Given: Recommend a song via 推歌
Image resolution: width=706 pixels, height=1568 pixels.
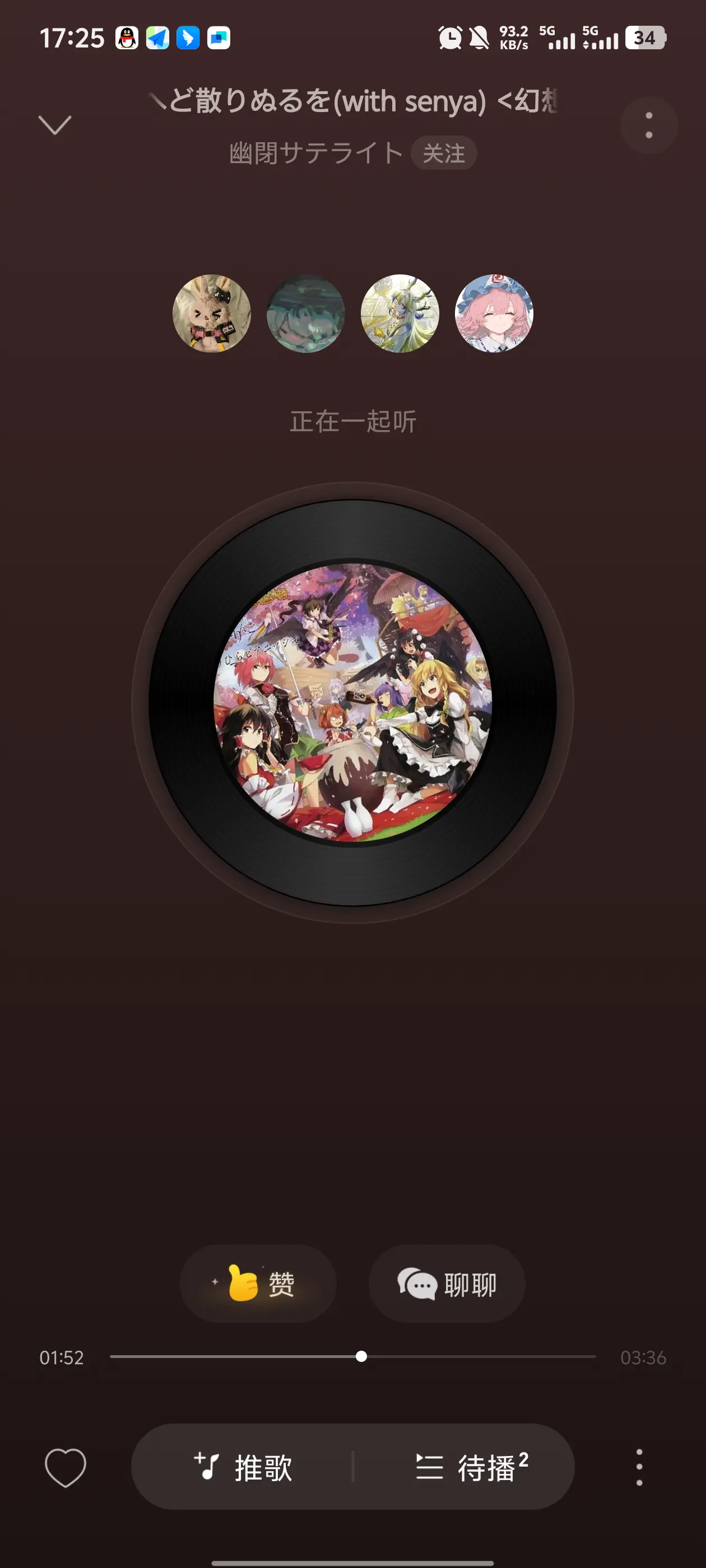Looking at the screenshot, I should click(244, 1467).
